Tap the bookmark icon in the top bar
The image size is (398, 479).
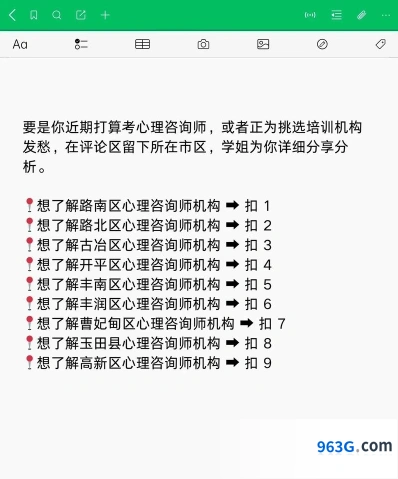(34, 15)
